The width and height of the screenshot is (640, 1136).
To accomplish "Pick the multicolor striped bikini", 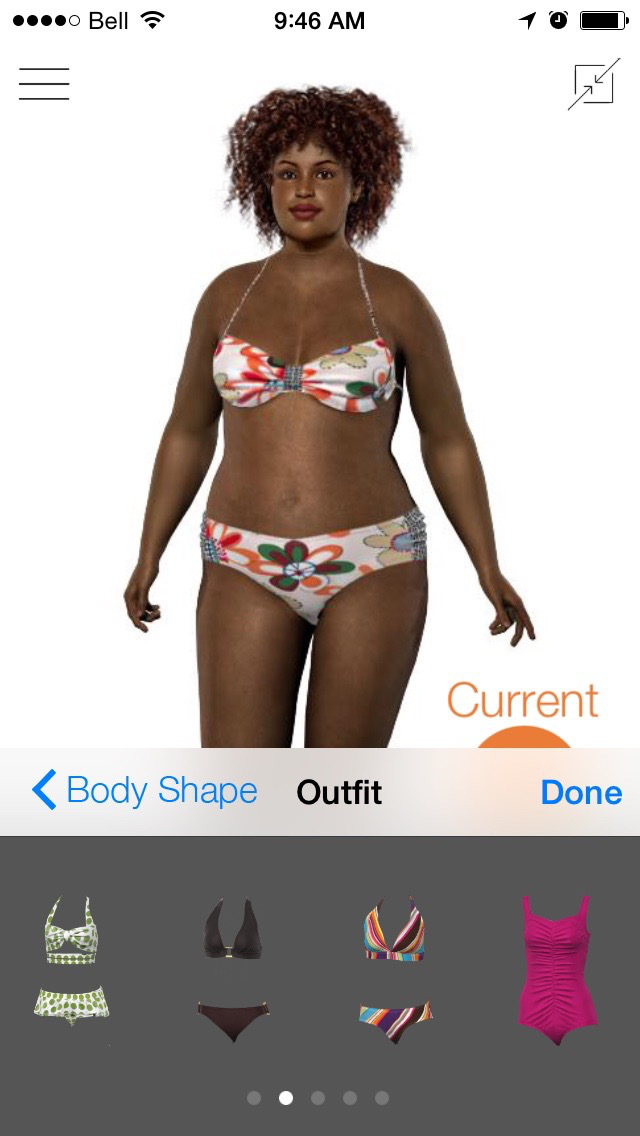I will pyautogui.click(x=395, y=970).
